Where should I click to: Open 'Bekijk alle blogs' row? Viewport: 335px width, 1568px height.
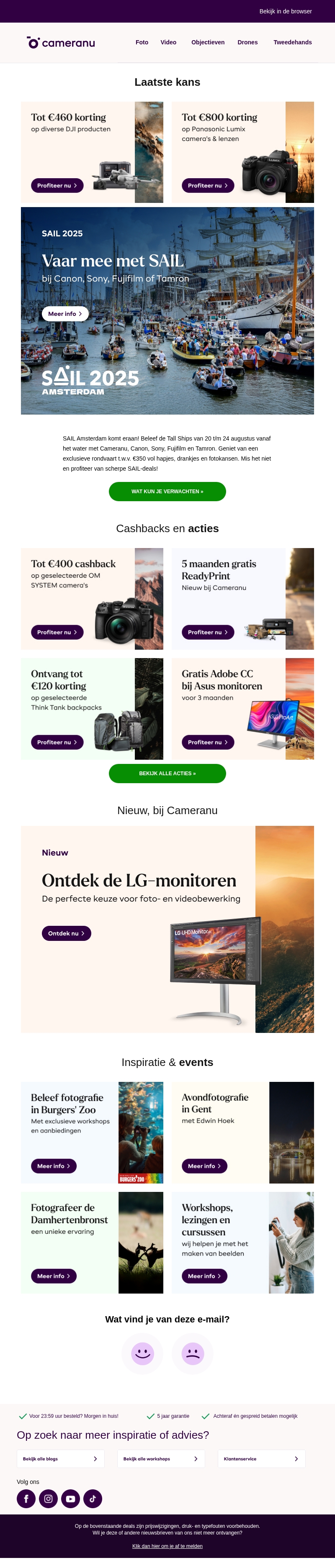60,1459
